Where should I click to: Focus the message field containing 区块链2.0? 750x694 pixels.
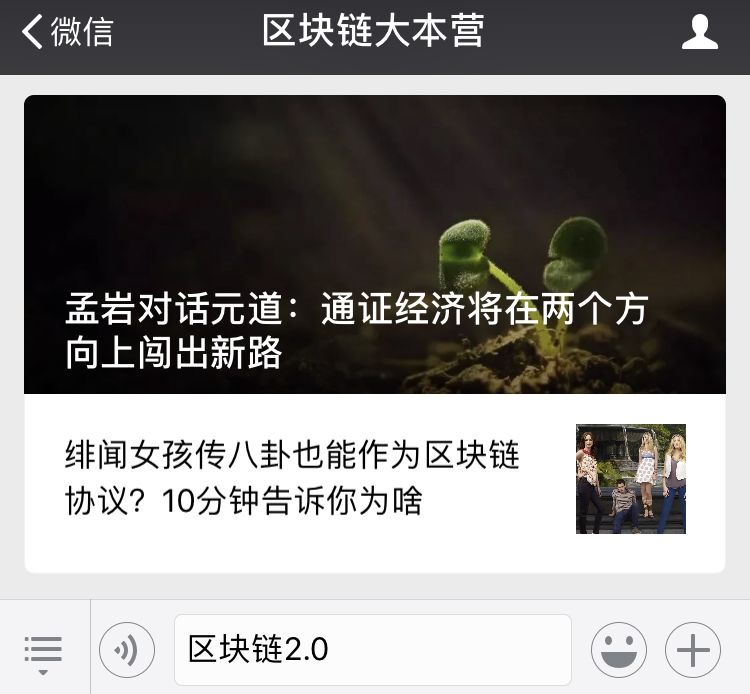click(372, 650)
